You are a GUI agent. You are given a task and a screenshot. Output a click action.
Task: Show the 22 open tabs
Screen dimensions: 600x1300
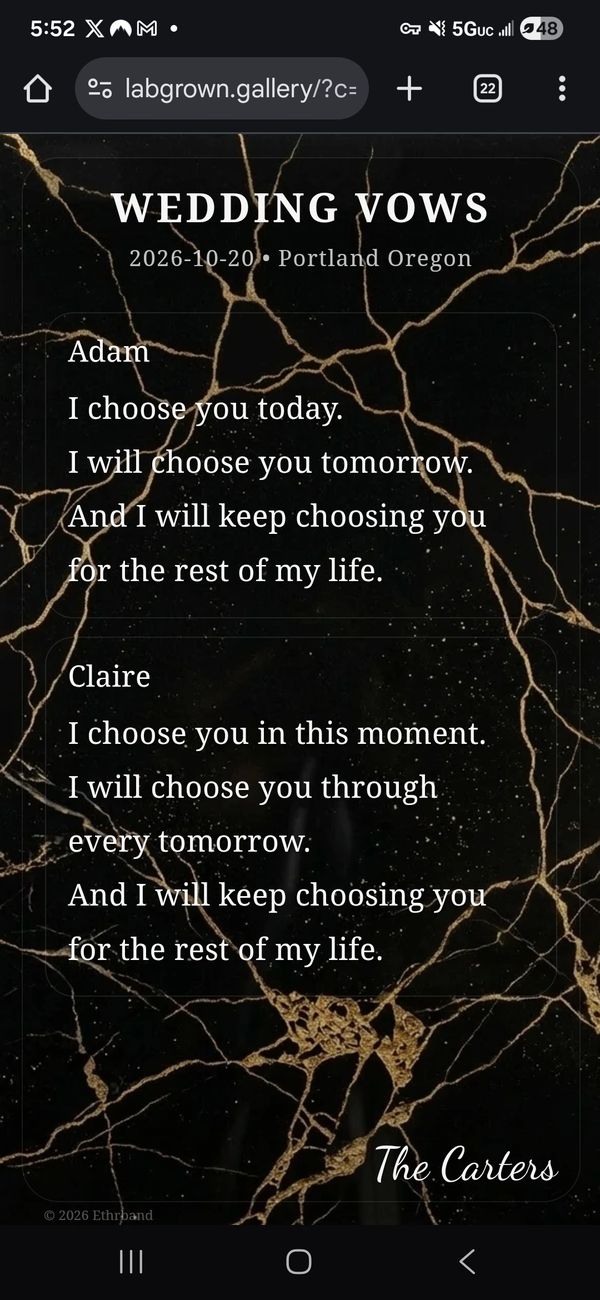(487, 89)
